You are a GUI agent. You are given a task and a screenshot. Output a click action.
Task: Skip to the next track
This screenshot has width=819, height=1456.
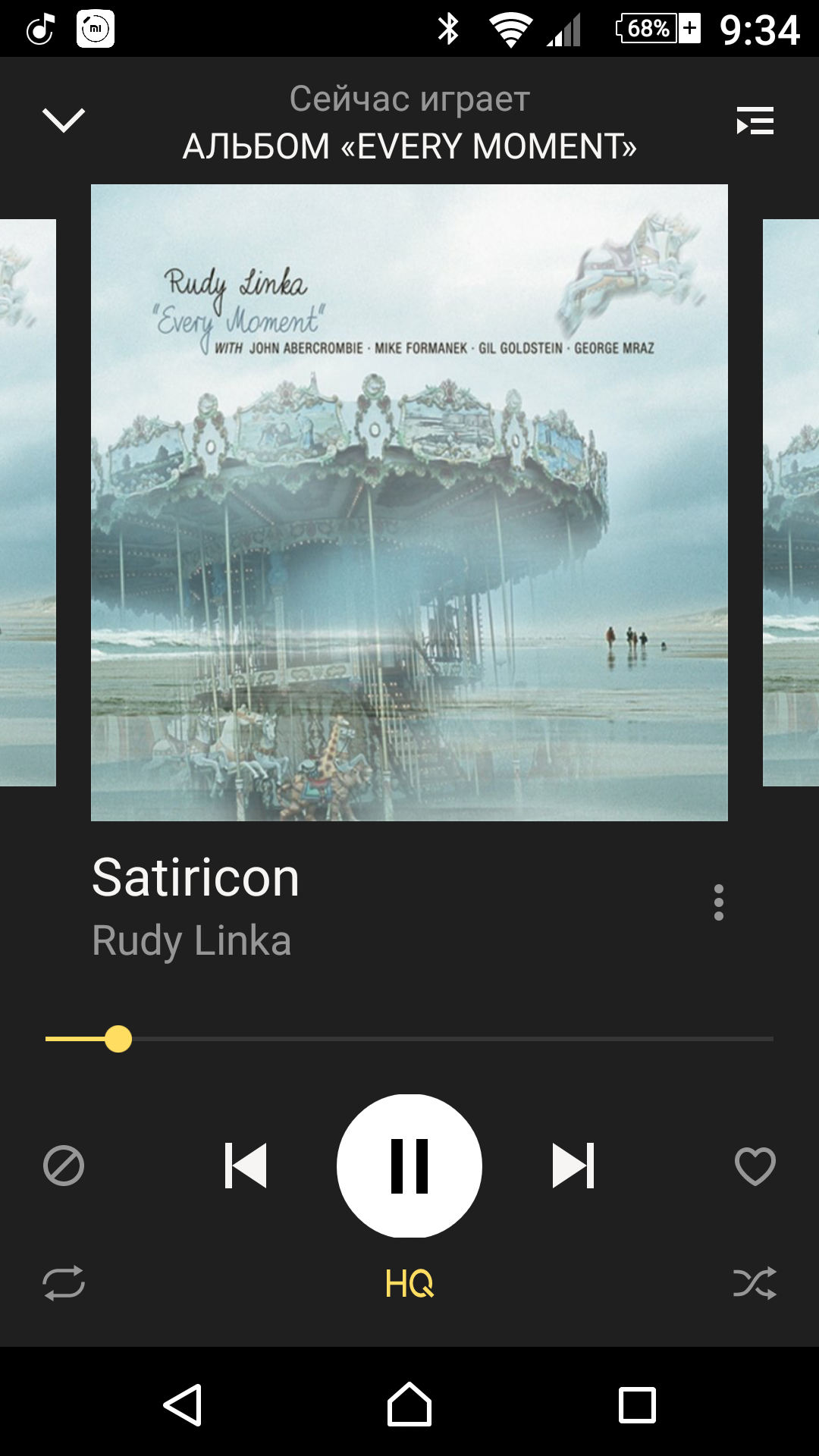coord(573,1166)
